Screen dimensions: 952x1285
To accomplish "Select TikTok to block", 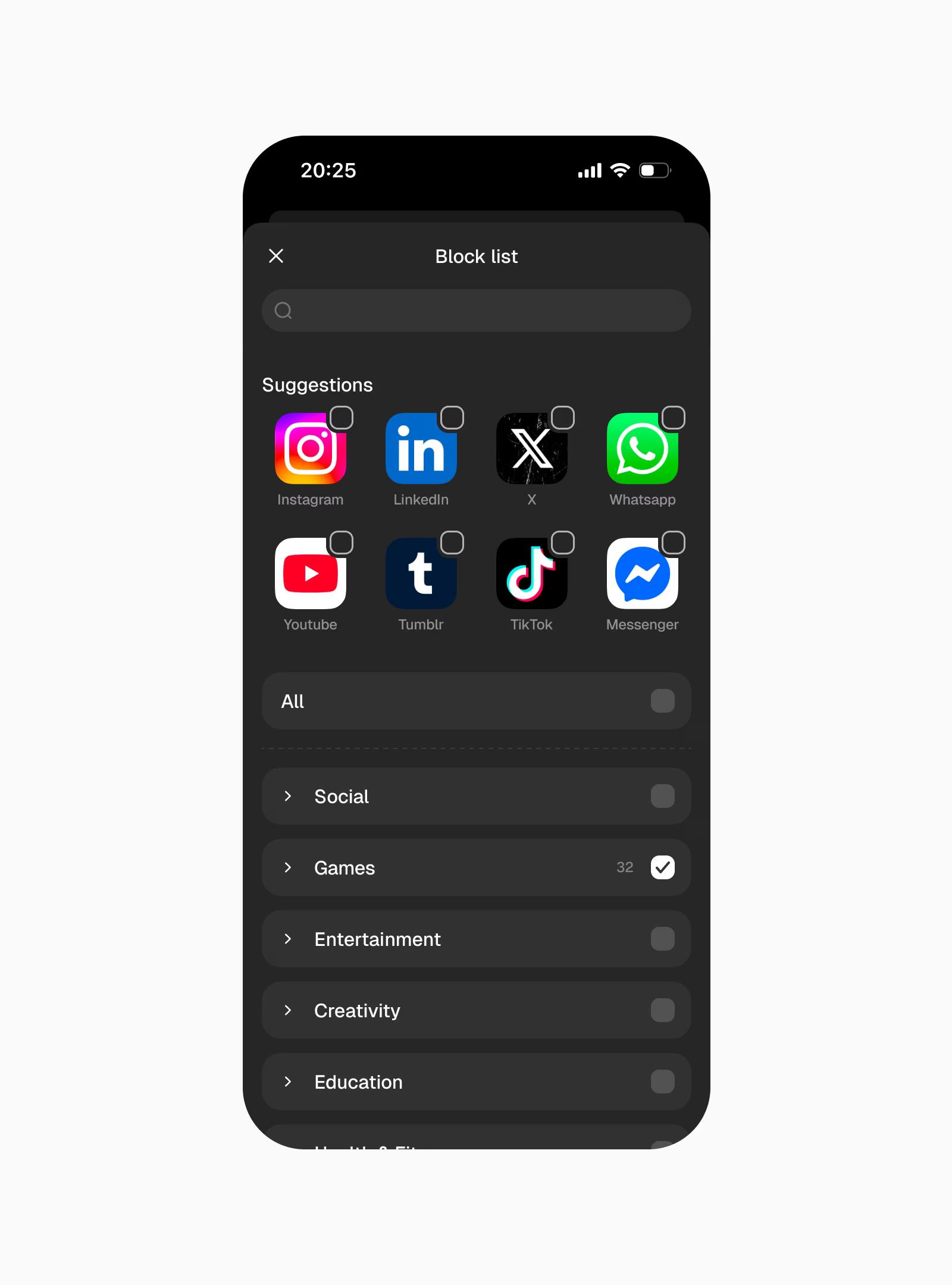I will [562, 543].
